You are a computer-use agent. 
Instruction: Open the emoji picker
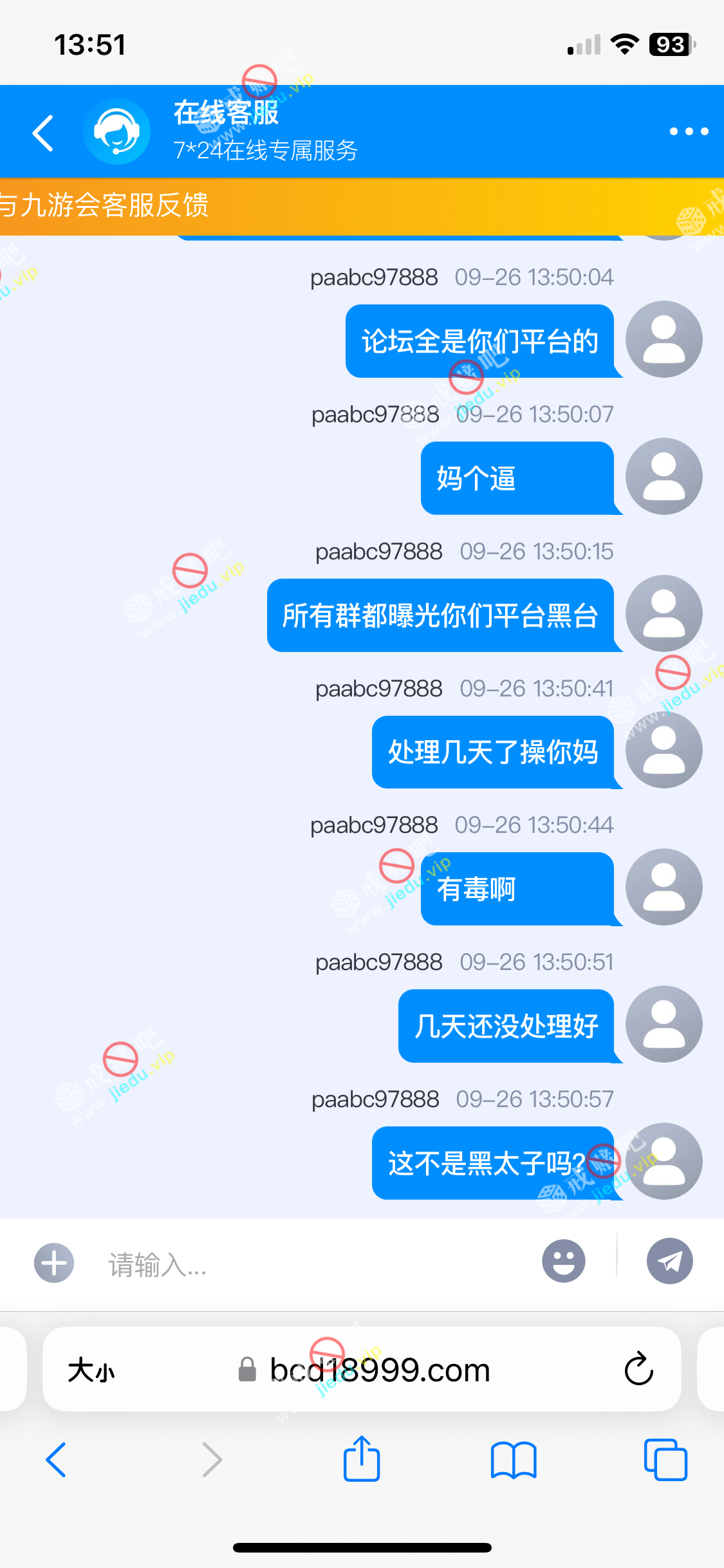(563, 1261)
